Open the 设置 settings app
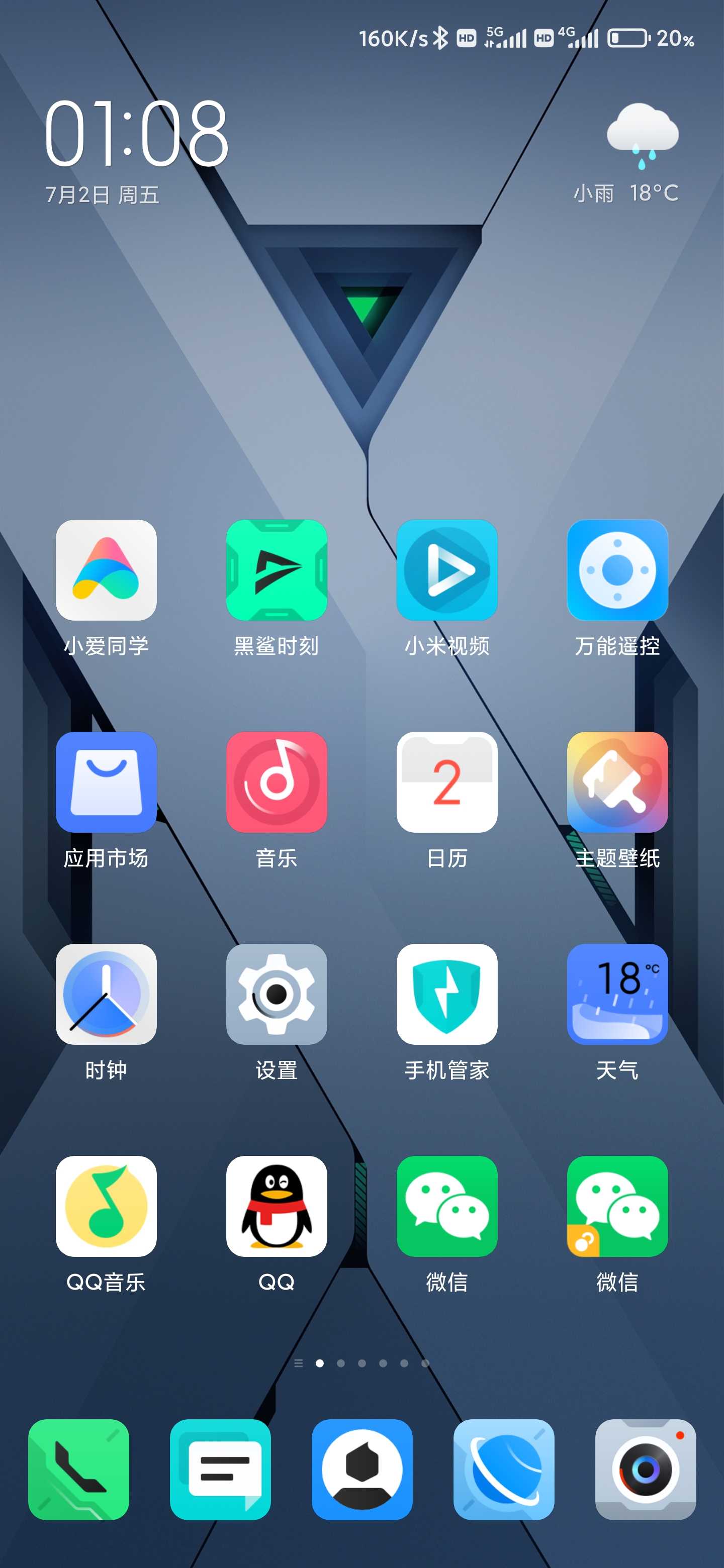Screen dimensions: 724x1568 tap(277, 994)
